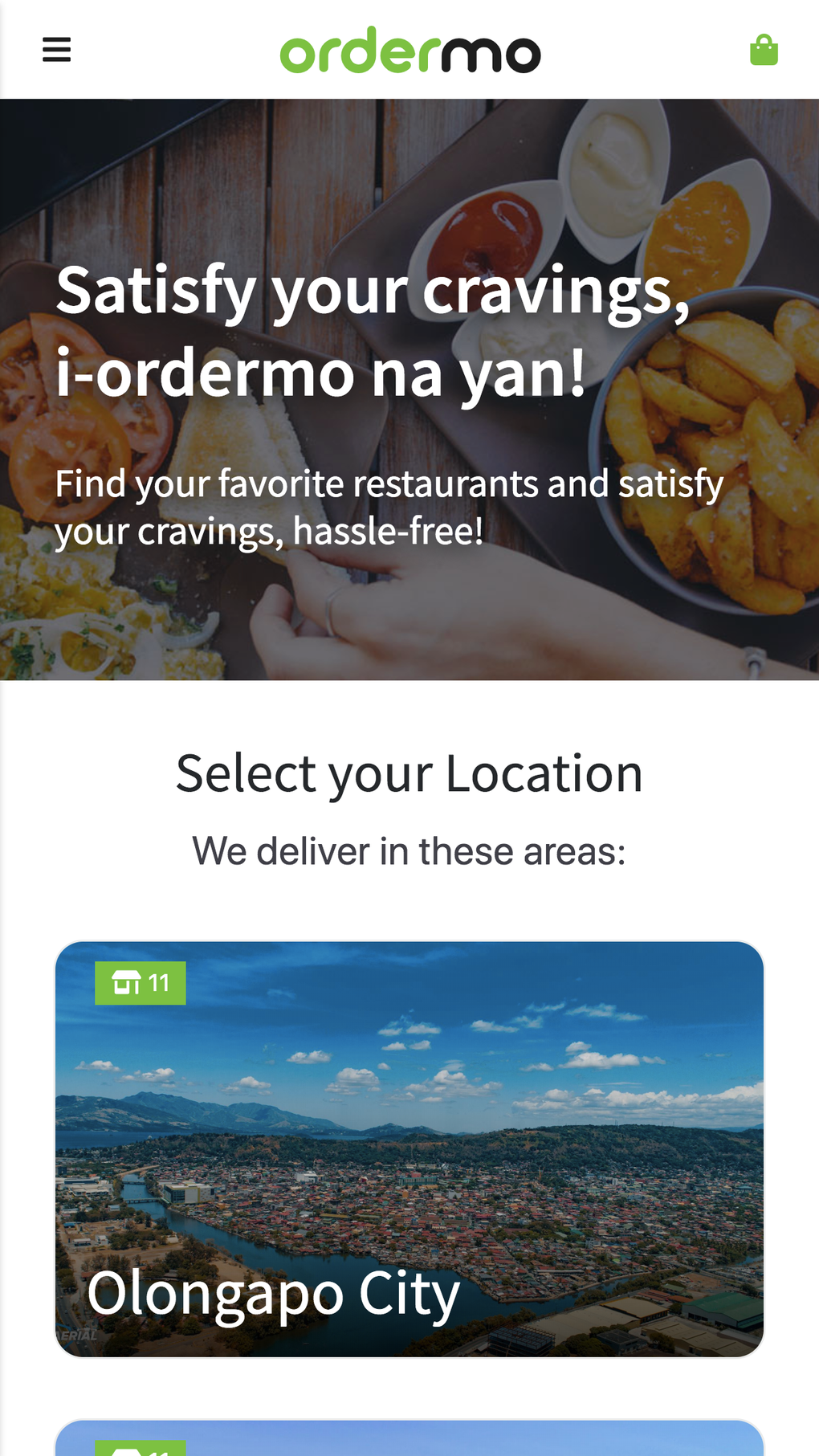Select the Olongapo City location card

409,1148
